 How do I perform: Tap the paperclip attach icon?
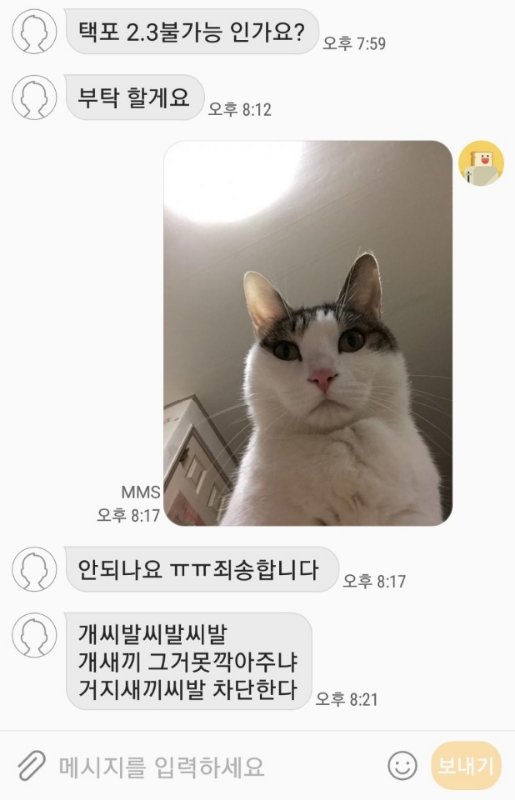click(x=32, y=765)
